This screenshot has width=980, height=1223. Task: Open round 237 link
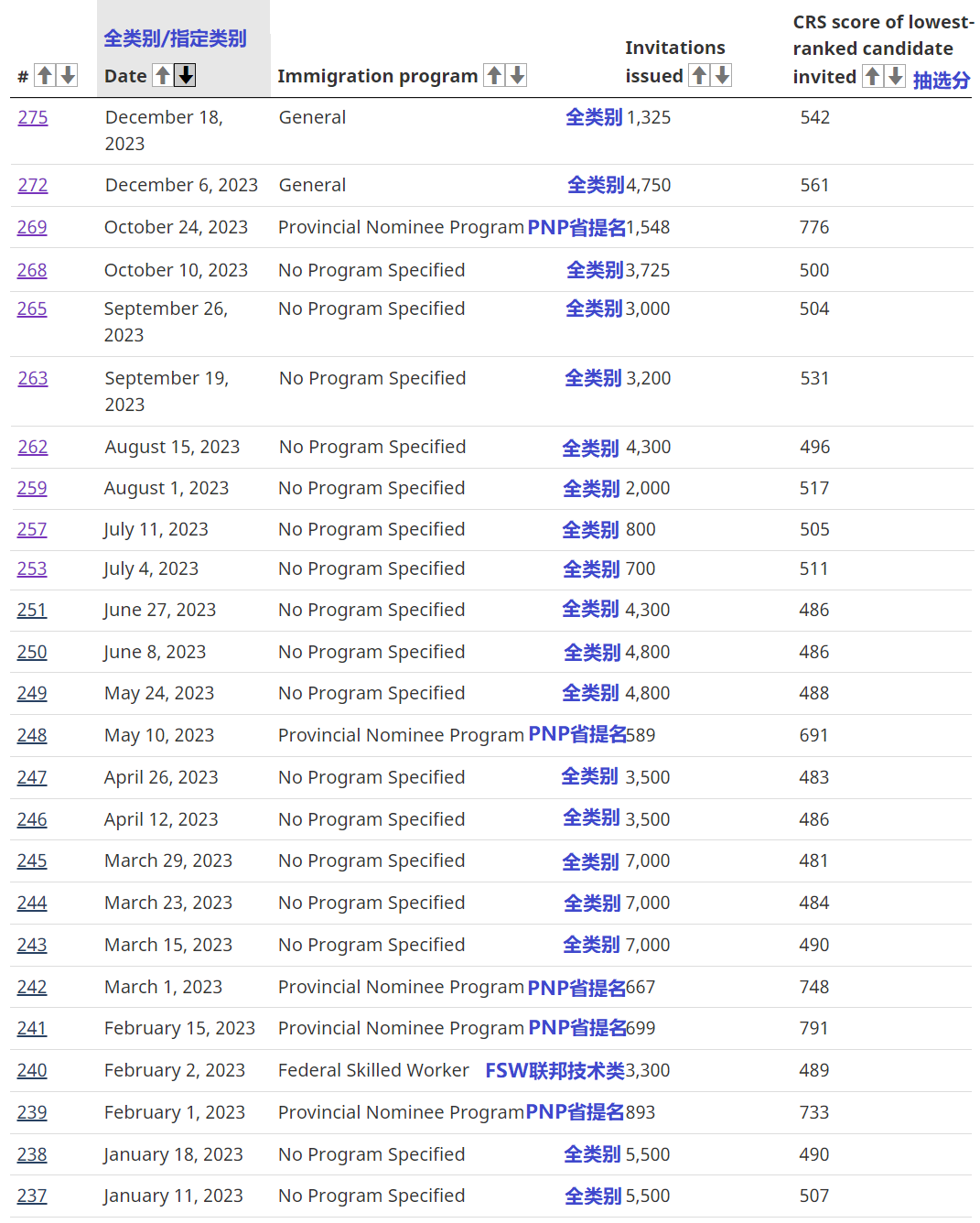click(32, 1196)
